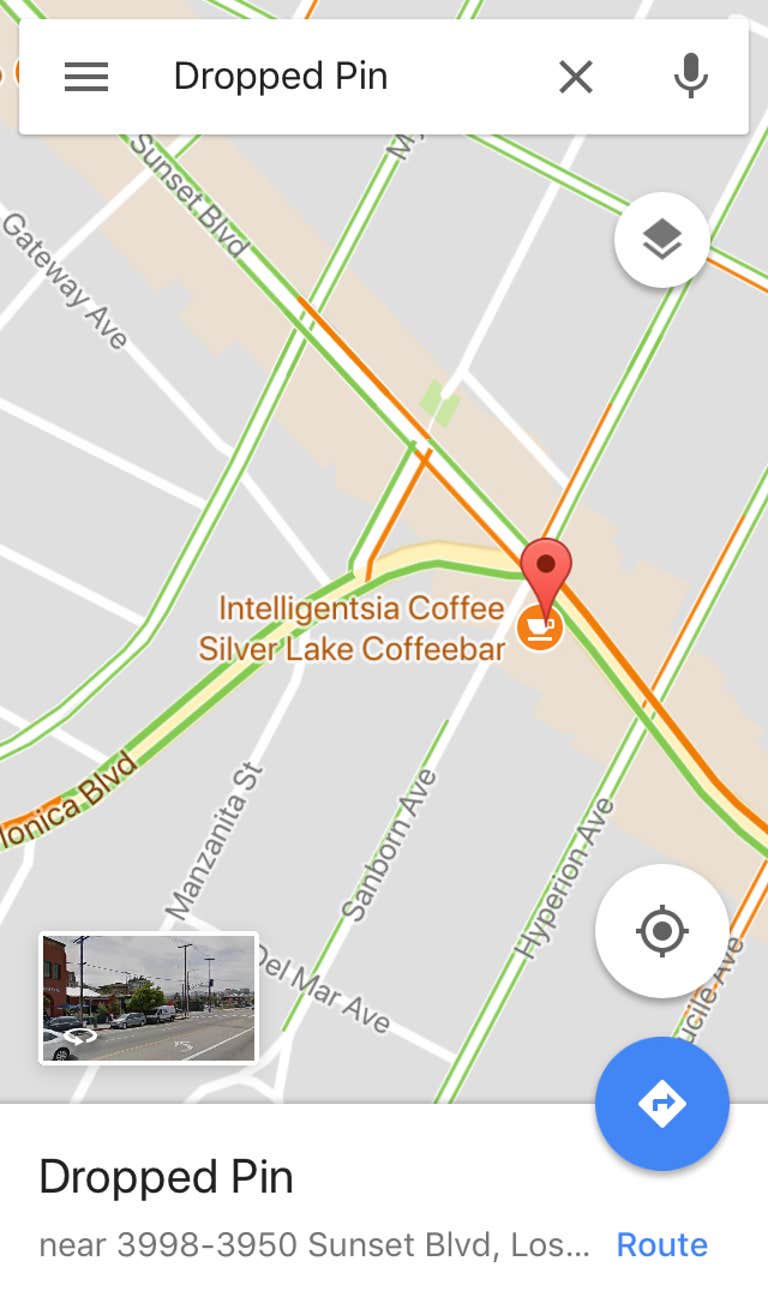Image resolution: width=768 pixels, height=1315 pixels.
Task: Open the map layers options
Action: (x=662, y=240)
